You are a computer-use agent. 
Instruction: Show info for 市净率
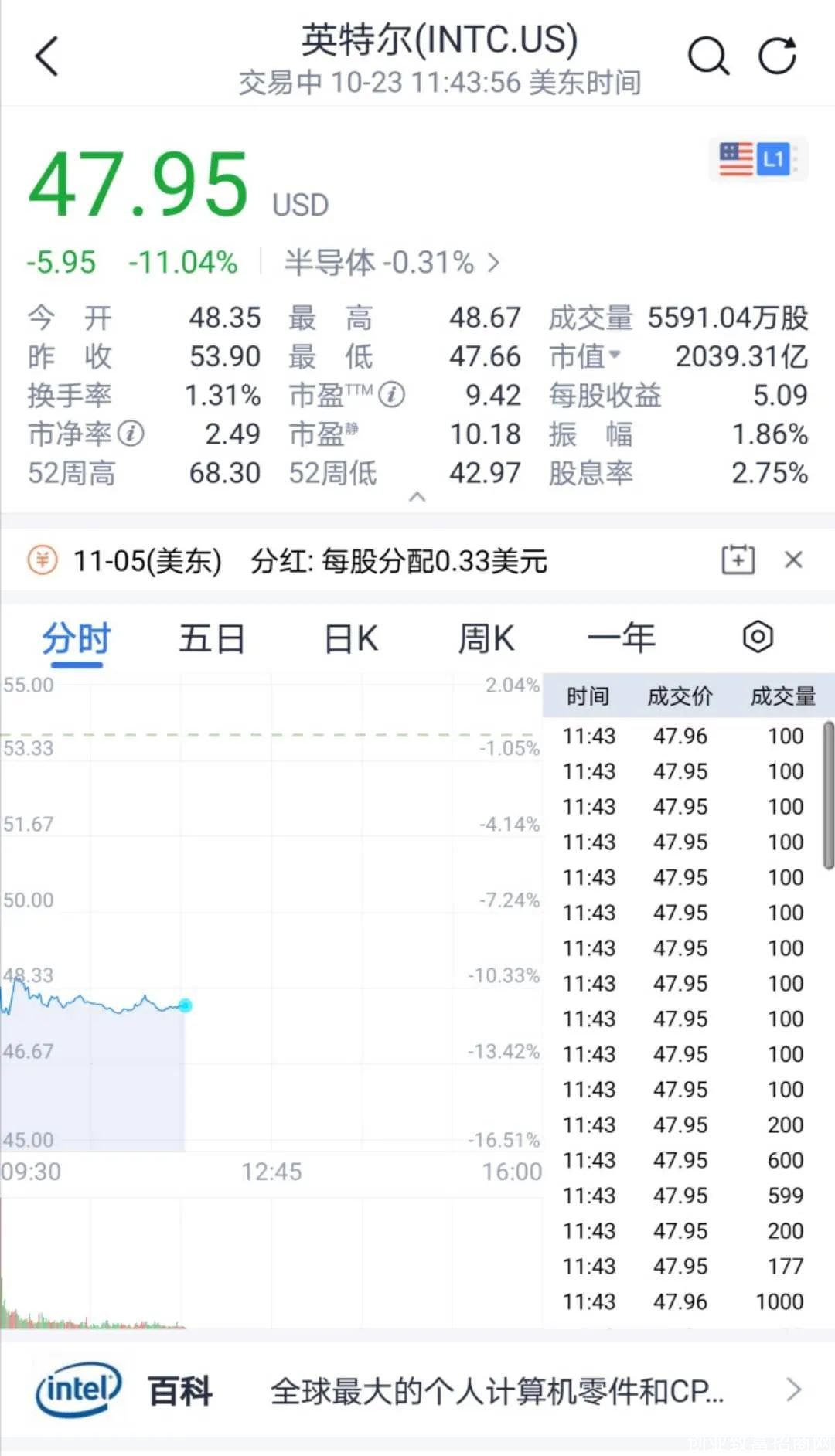click(131, 434)
